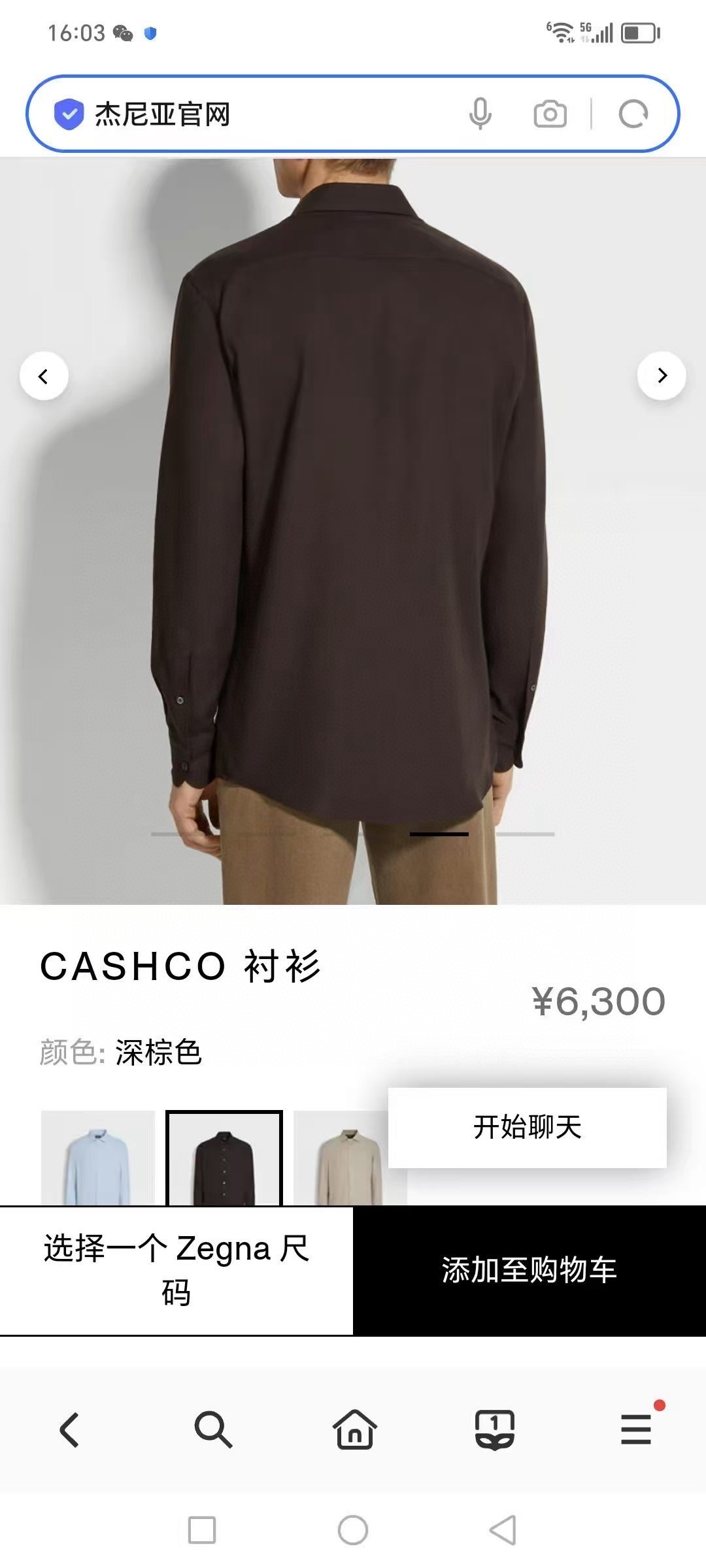Go to the browser home page
This screenshot has height=1568, width=706.
coord(354,1429)
